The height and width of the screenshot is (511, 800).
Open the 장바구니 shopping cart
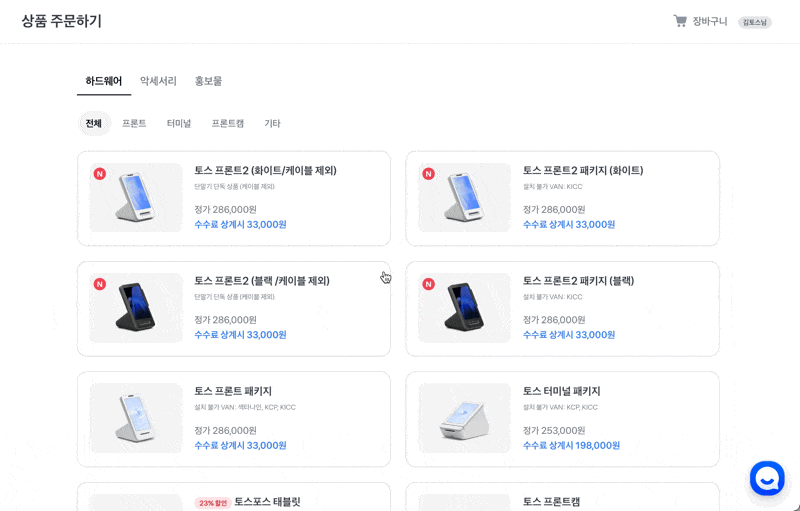(x=700, y=21)
